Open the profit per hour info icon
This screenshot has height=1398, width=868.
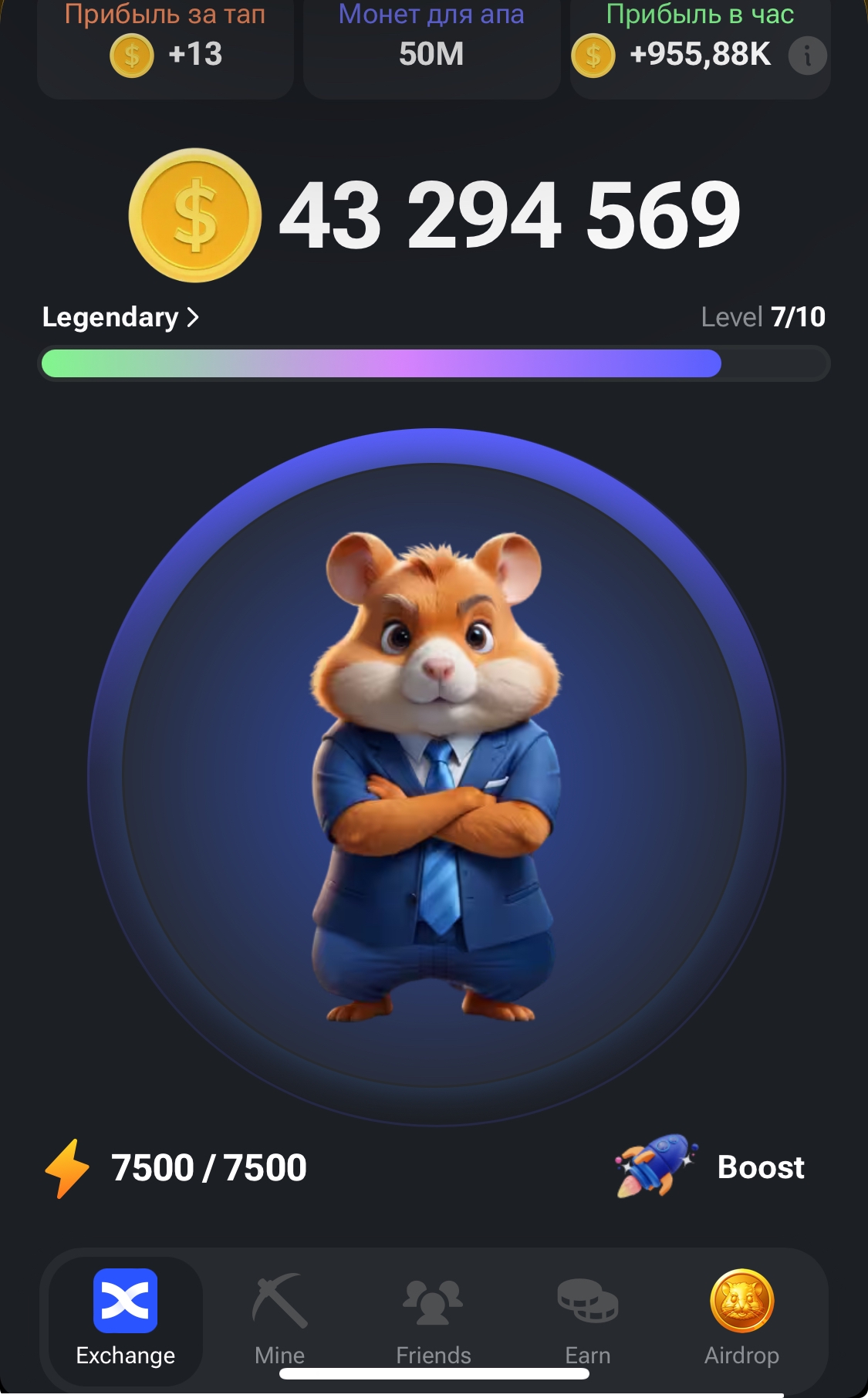pos(807,56)
